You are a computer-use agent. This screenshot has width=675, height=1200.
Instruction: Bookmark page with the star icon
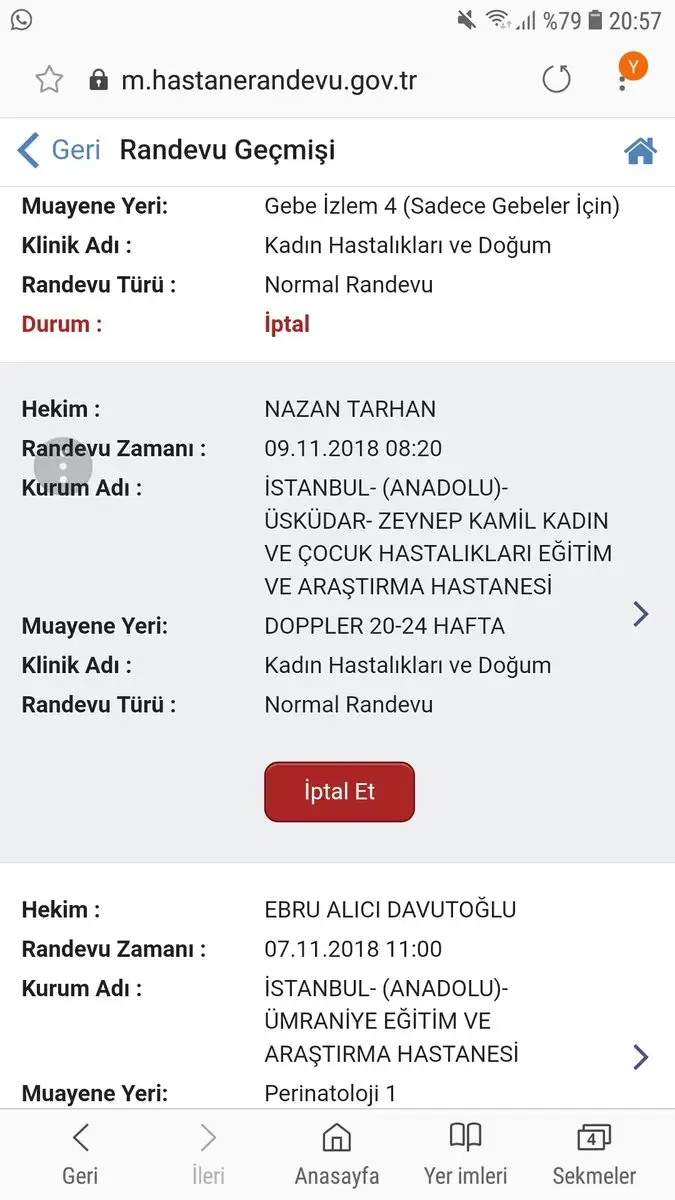(49, 79)
